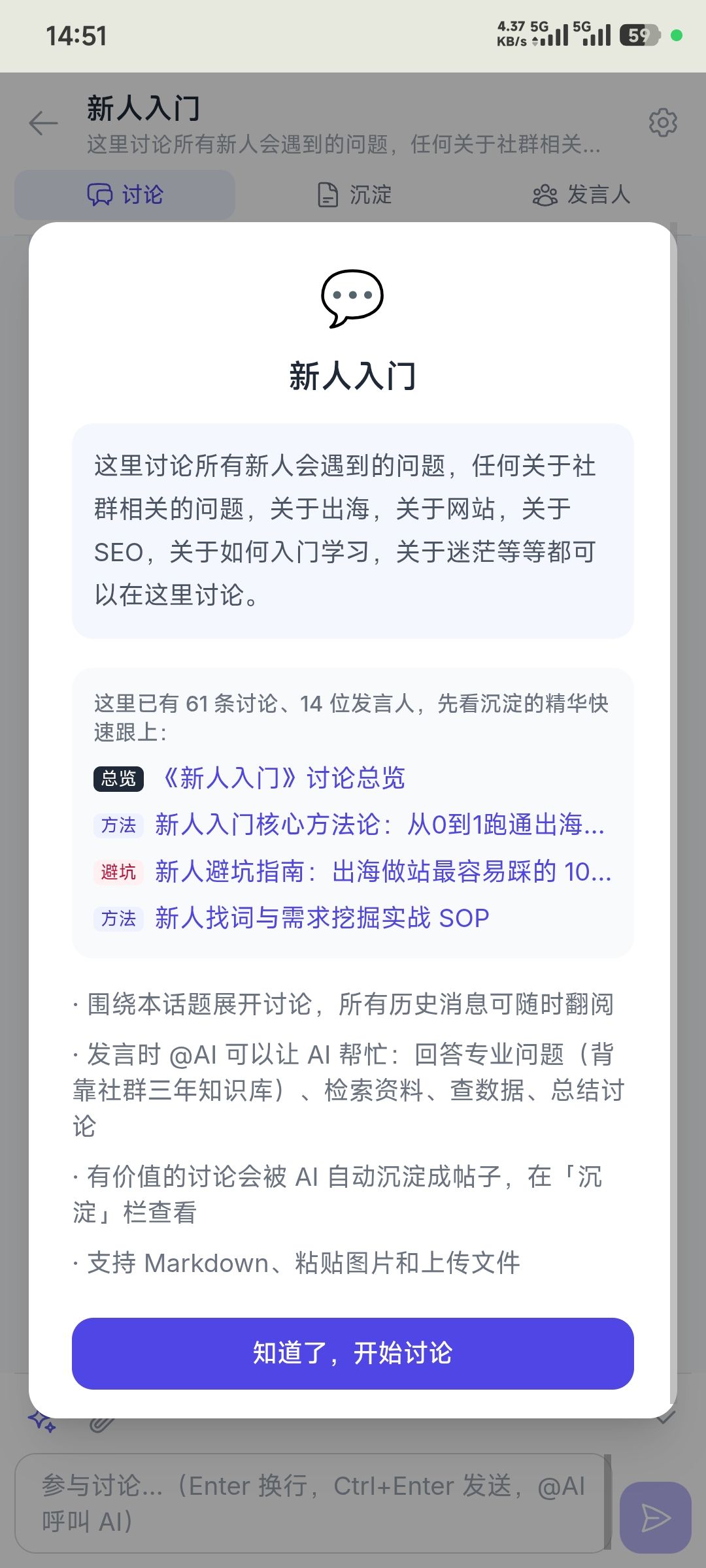Switch to the 讨论 tab
Screen dimensions: 706x1568
pyautogui.click(x=125, y=195)
